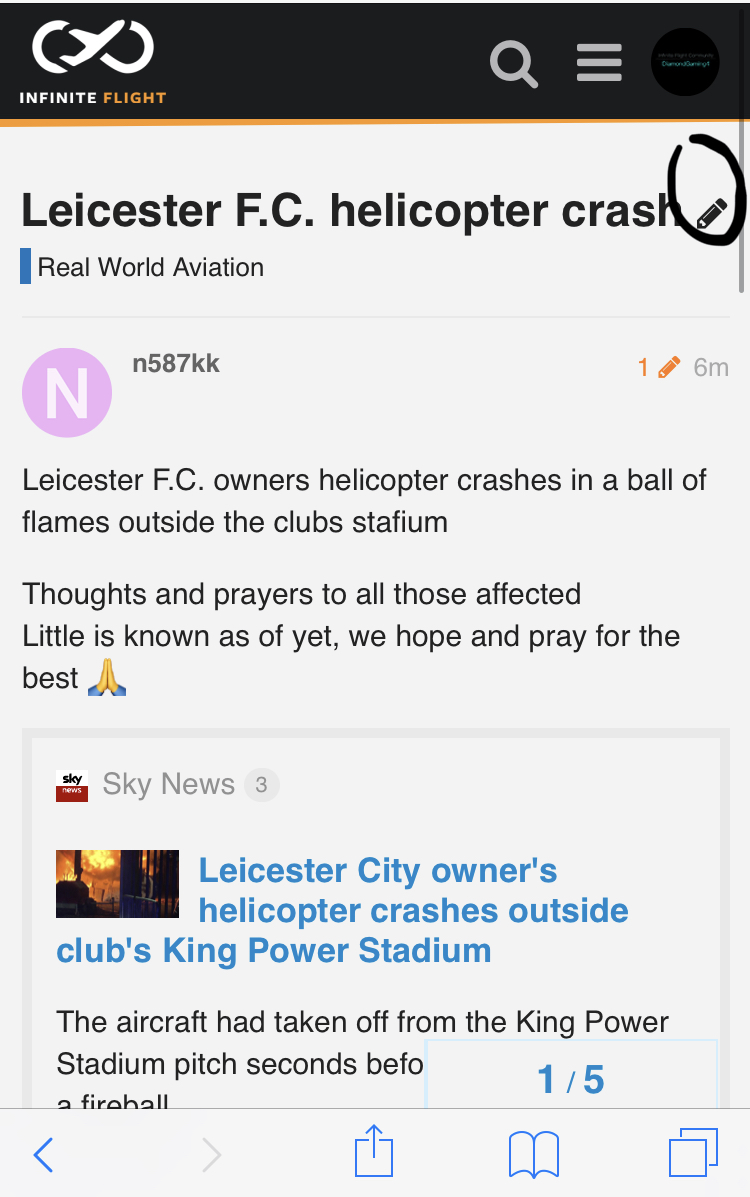750x1197 pixels.
Task: Open Safari tabs overview
Action: click(693, 1153)
